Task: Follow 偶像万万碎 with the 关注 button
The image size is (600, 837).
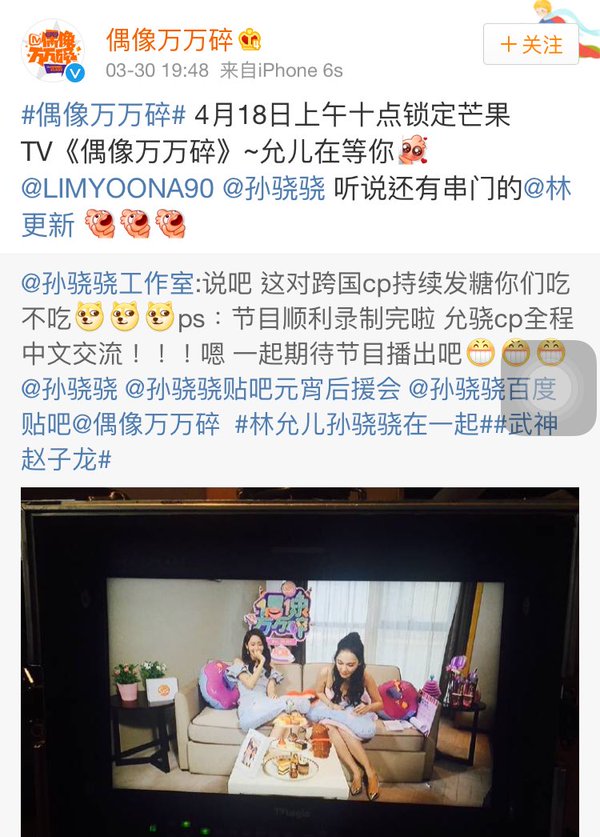Action: (531, 45)
